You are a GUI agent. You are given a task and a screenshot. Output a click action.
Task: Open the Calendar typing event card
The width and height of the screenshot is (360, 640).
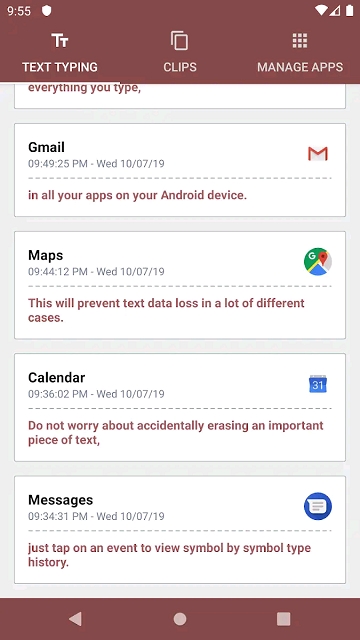pyautogui.click(x=180, y=407)
